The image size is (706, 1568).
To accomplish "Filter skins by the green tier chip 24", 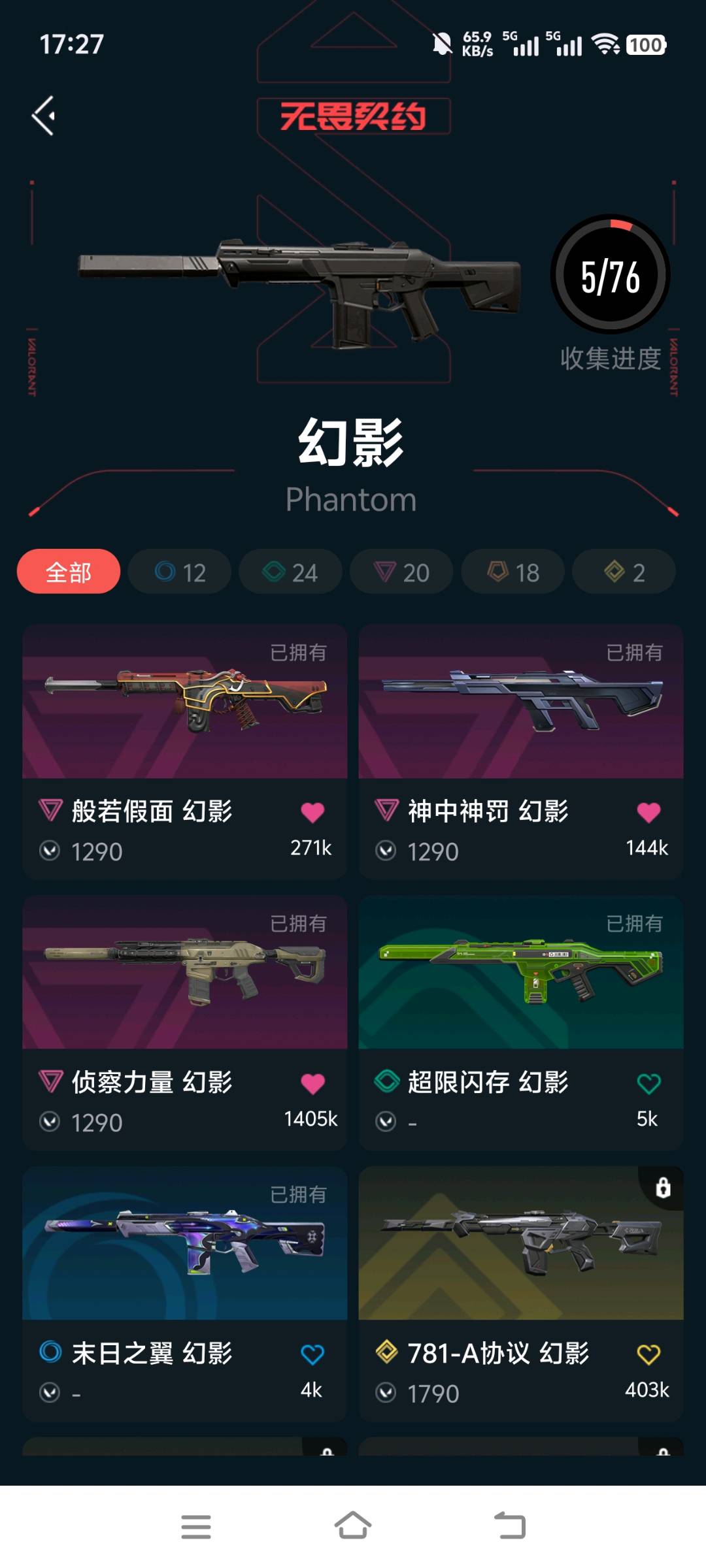I will point(290,572).
